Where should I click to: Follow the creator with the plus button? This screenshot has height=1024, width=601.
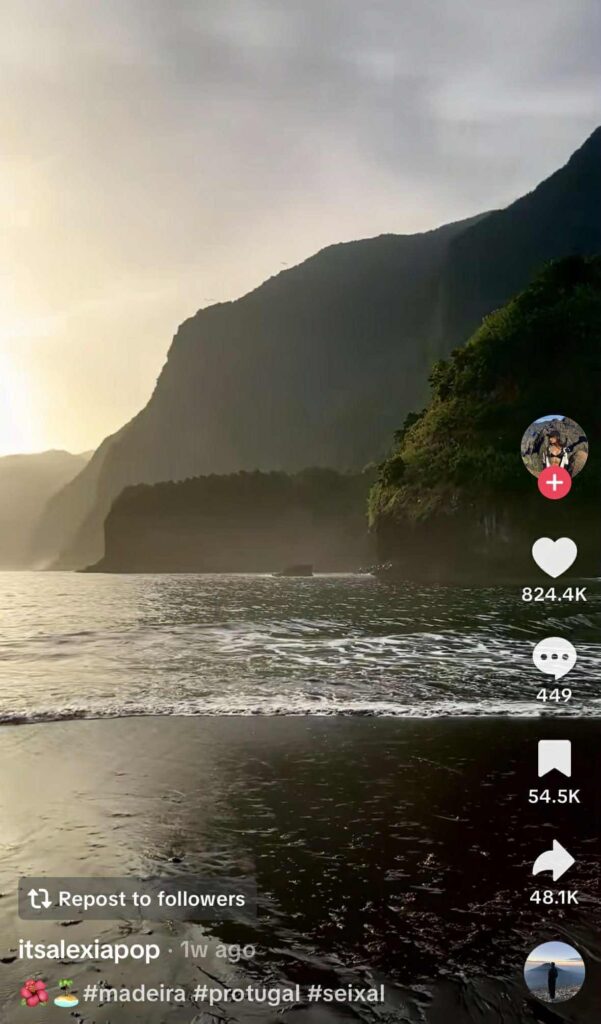pyautogui.click(x=554, y=483)
